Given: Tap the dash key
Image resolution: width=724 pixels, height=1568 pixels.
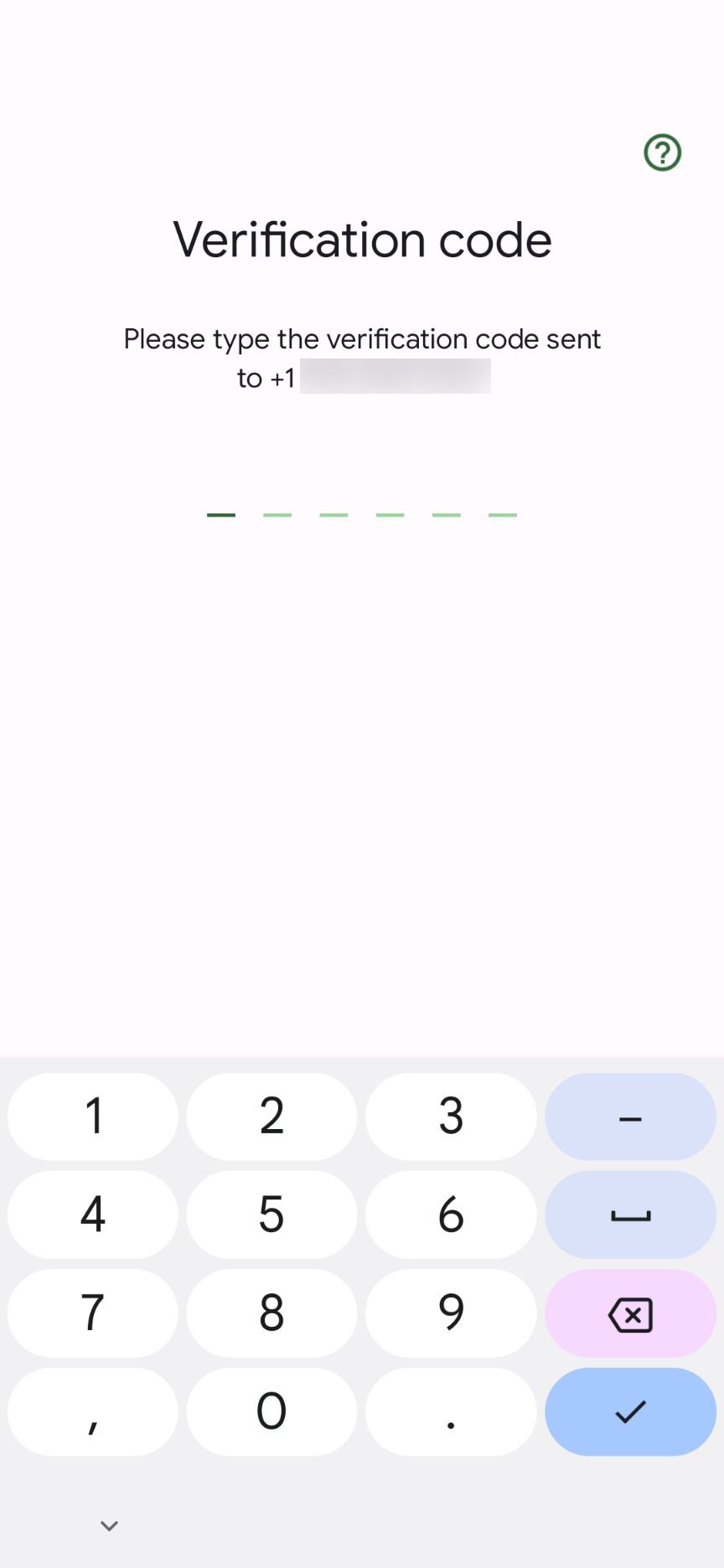Looking at the screenshot, I should point(630,1117).
